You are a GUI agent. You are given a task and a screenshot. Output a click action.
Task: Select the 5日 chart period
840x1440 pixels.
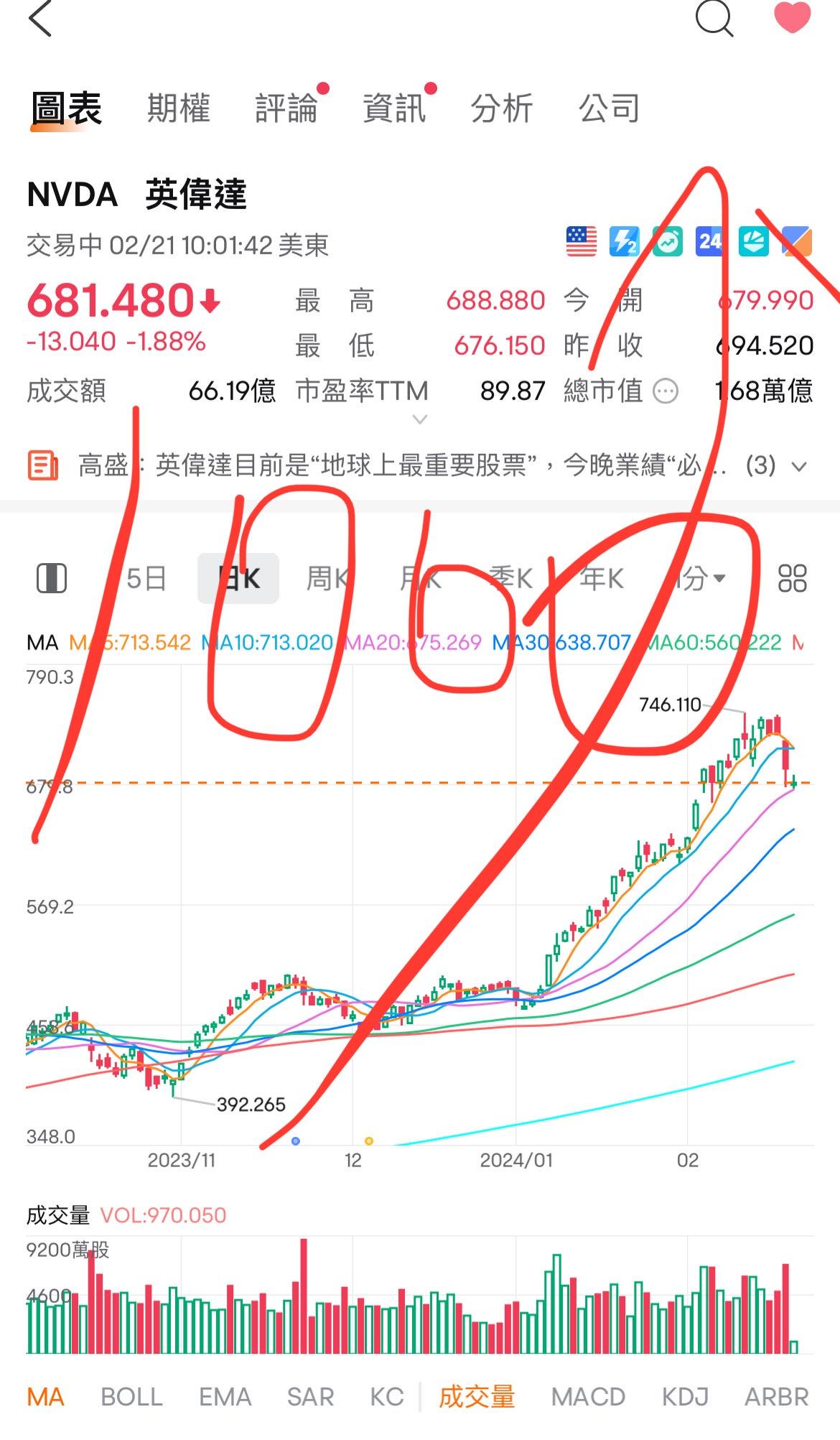(146, 578)
